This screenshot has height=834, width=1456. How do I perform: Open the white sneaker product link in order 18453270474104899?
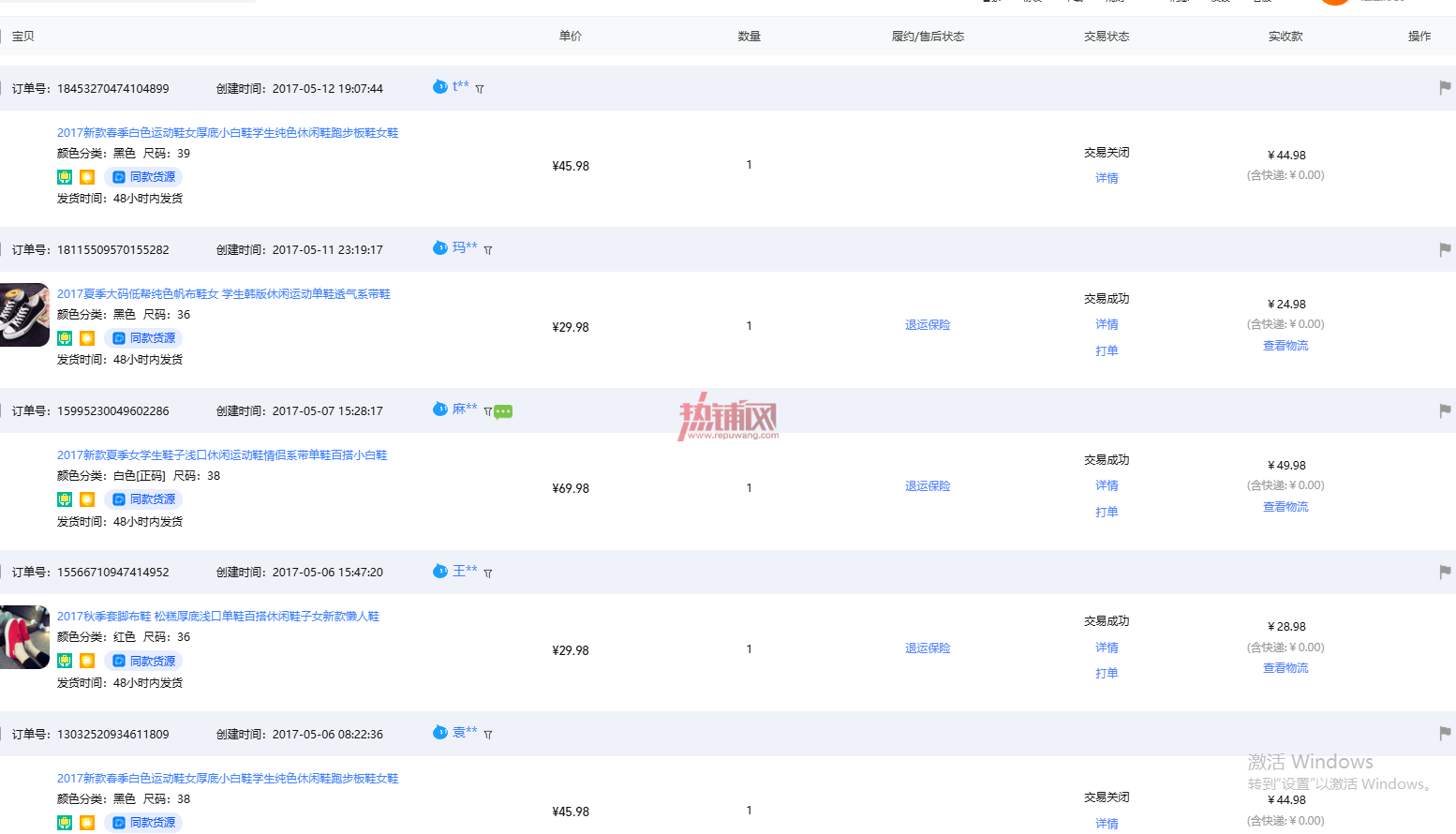228,133
